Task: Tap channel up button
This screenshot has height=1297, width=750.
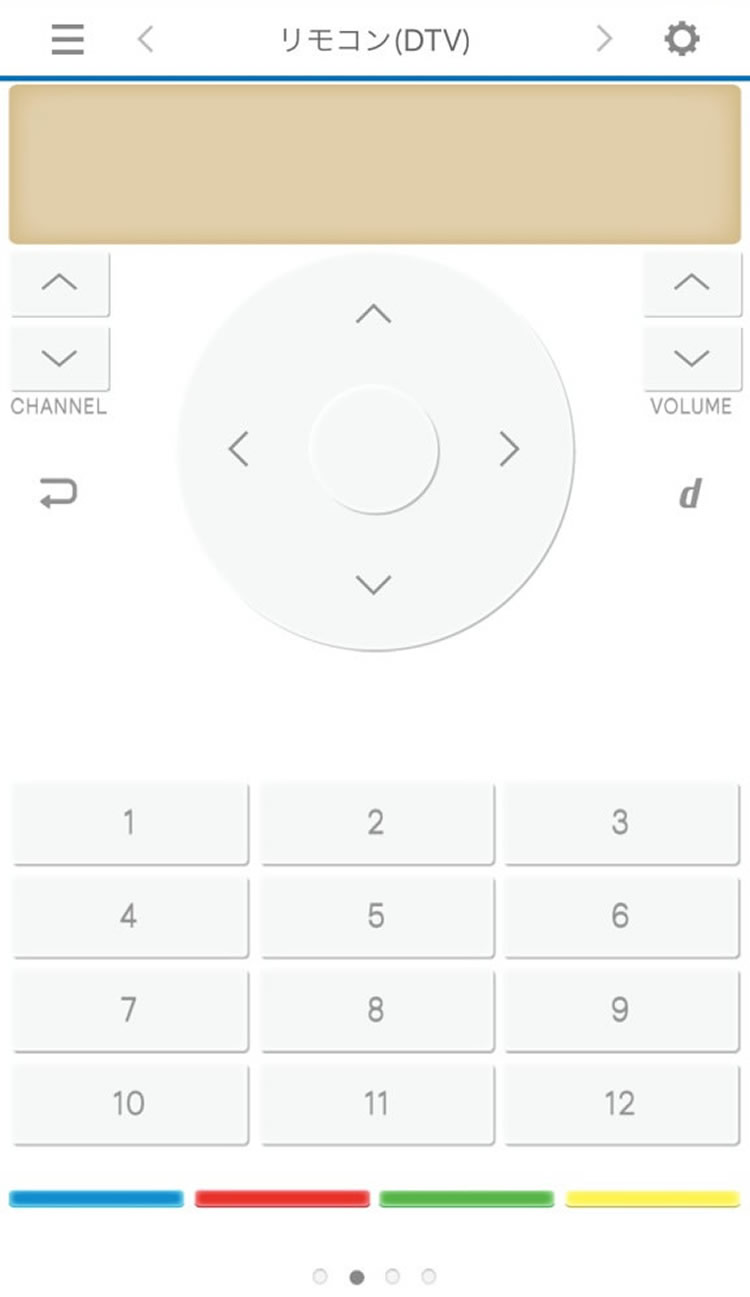Action: pyautogui.click(x=60, y=283)
